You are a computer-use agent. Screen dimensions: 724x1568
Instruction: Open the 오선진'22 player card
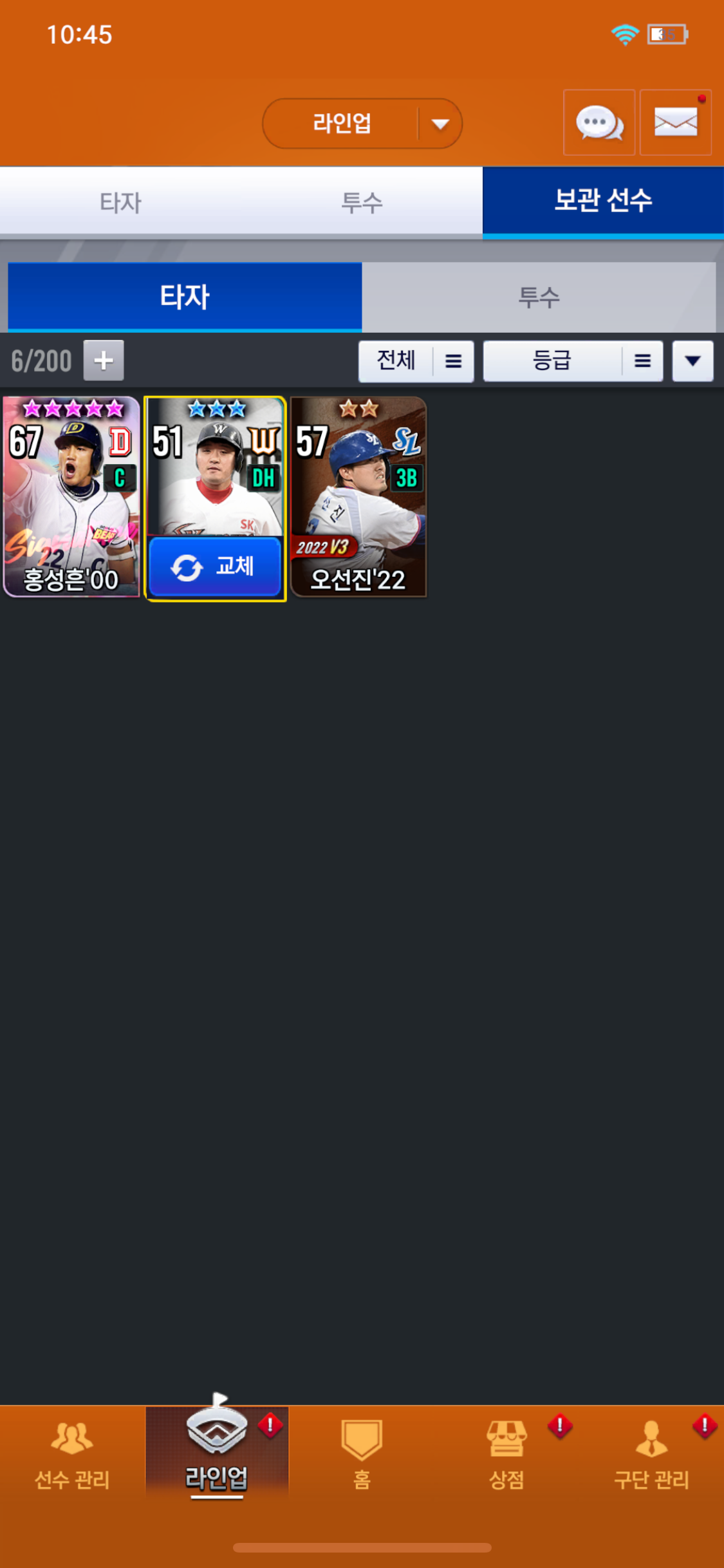[358, 497]
